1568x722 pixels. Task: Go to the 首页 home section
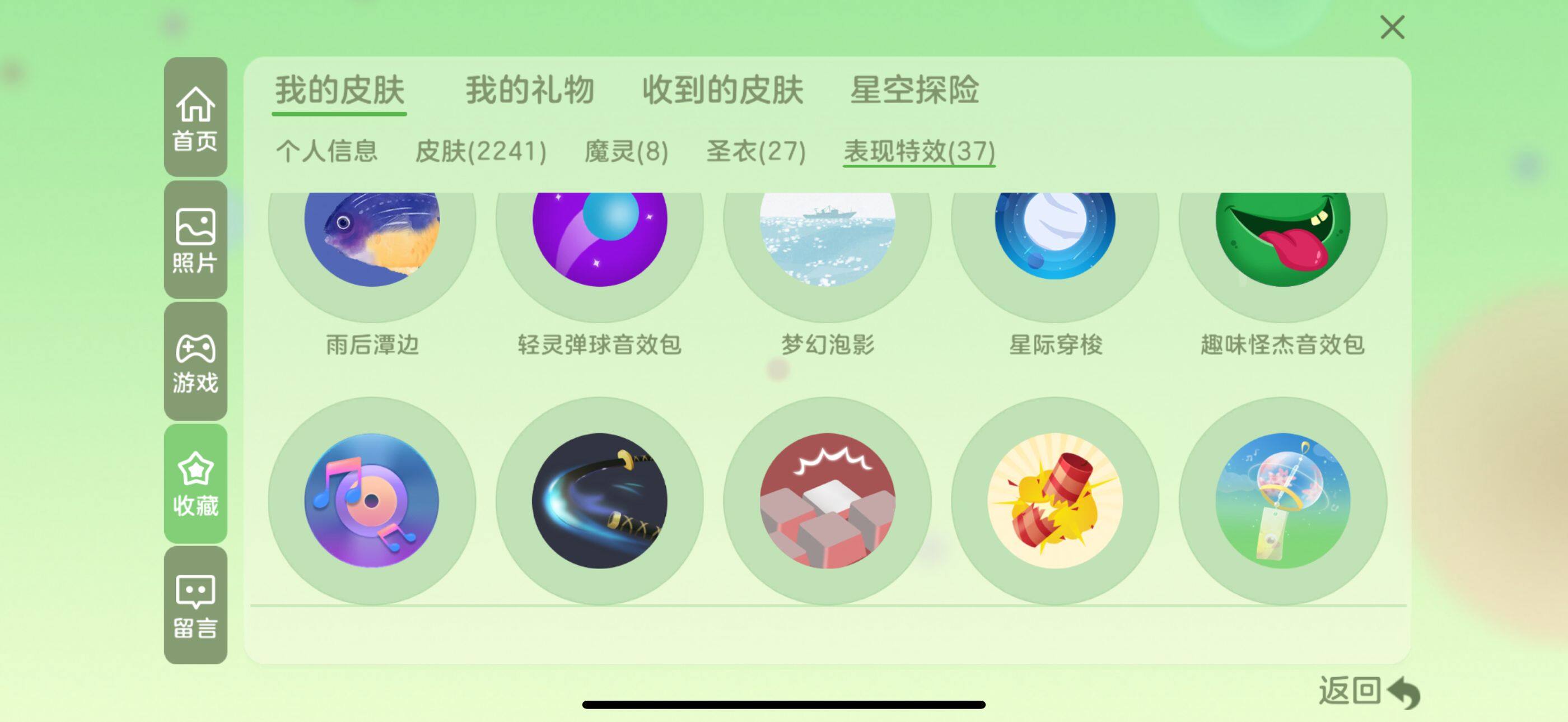point(195,118)
